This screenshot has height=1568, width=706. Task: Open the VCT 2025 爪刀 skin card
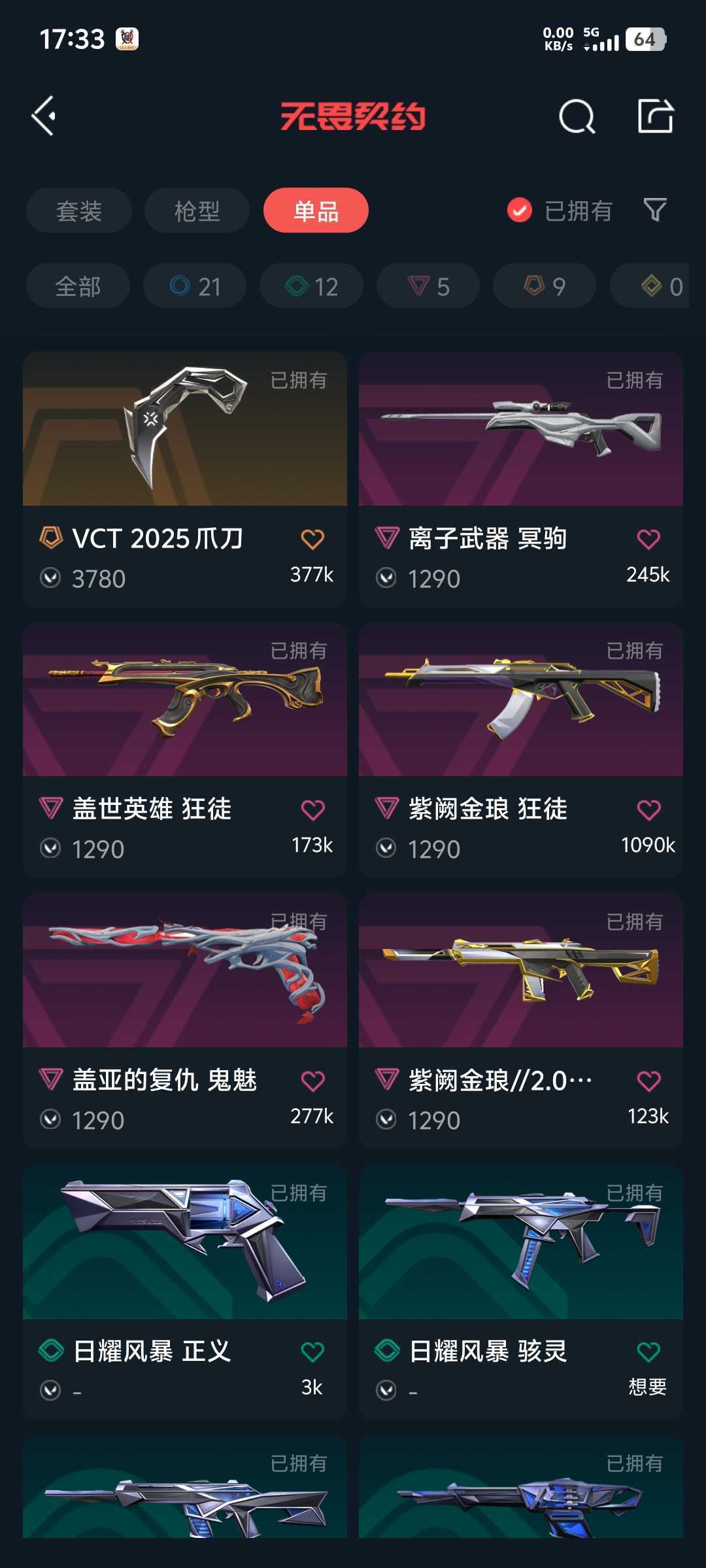click(x=185, y=480)
